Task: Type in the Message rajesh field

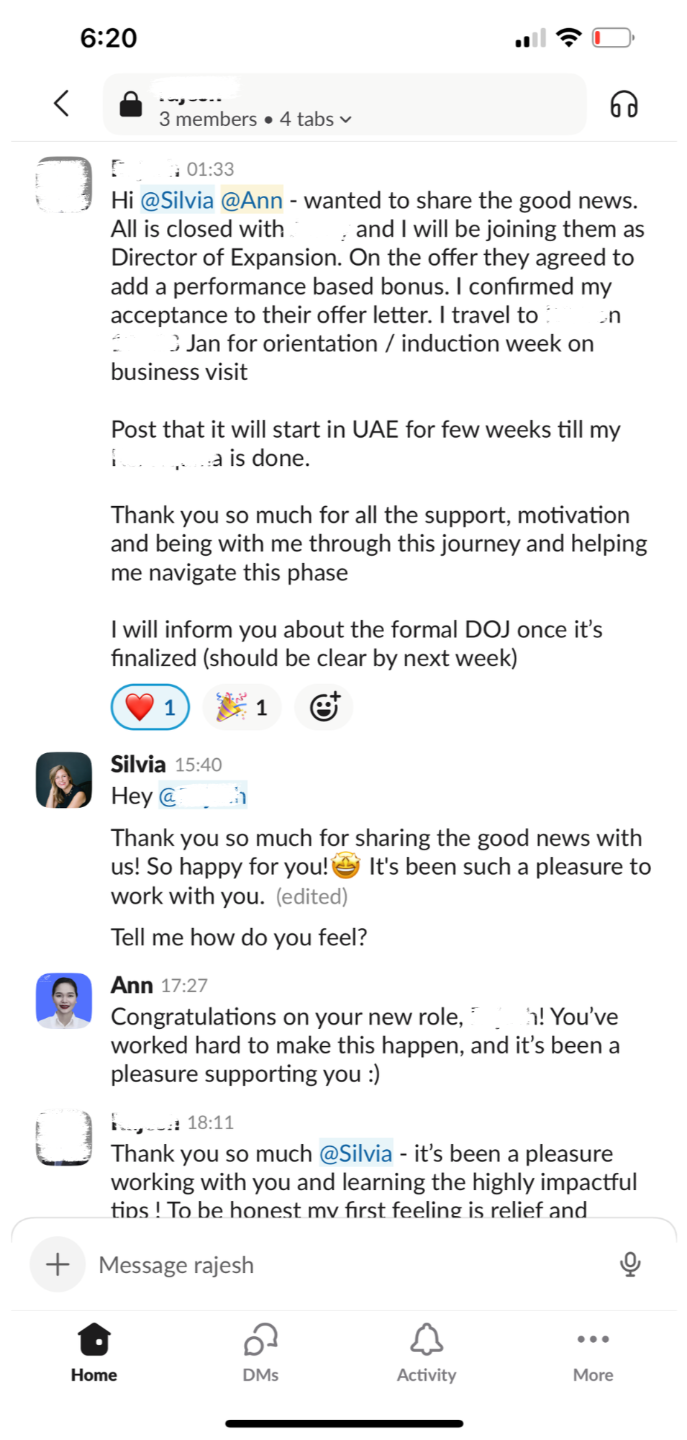Action: (340, 1265)
